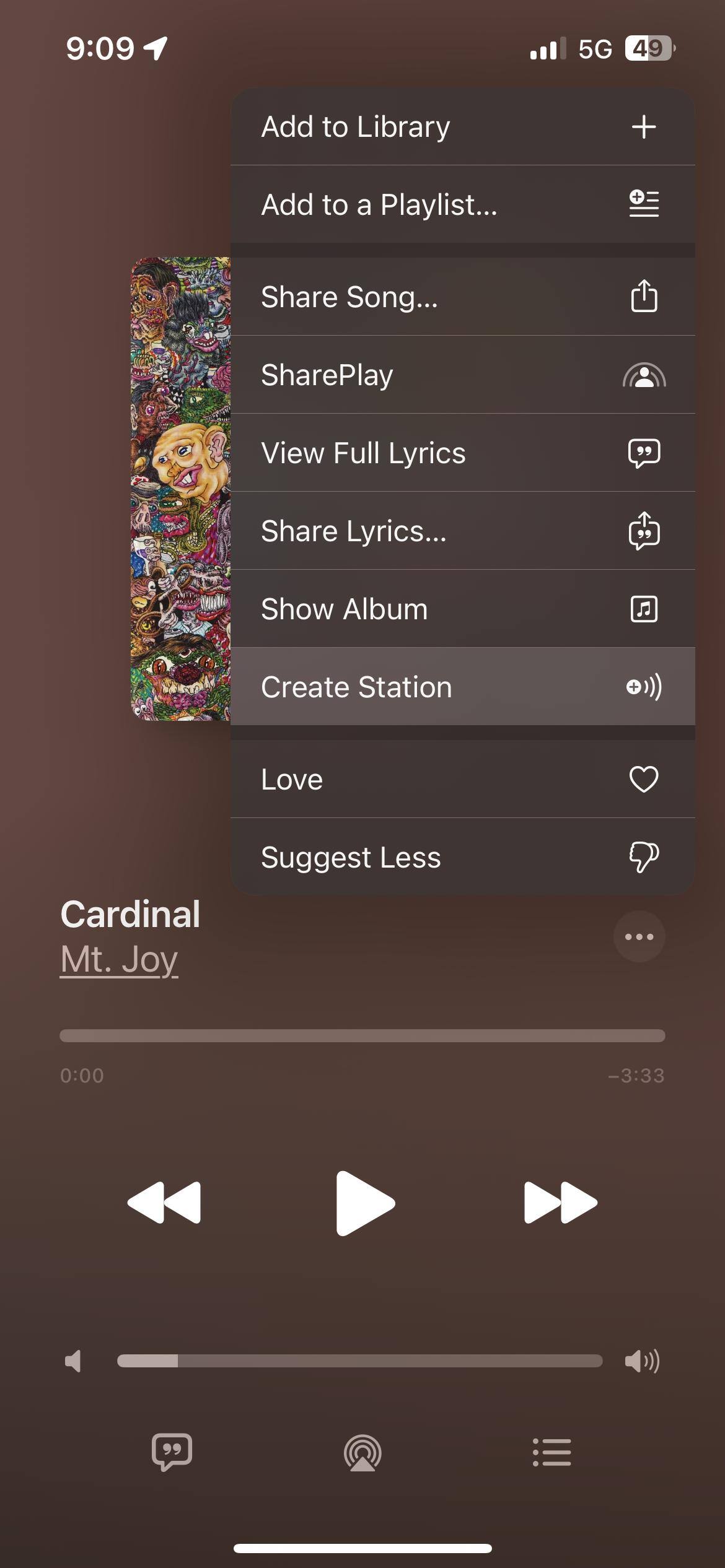Toggle the lyrics view icon
The height and width of the screenshot is (1568, 725).
pos(172,1452)
